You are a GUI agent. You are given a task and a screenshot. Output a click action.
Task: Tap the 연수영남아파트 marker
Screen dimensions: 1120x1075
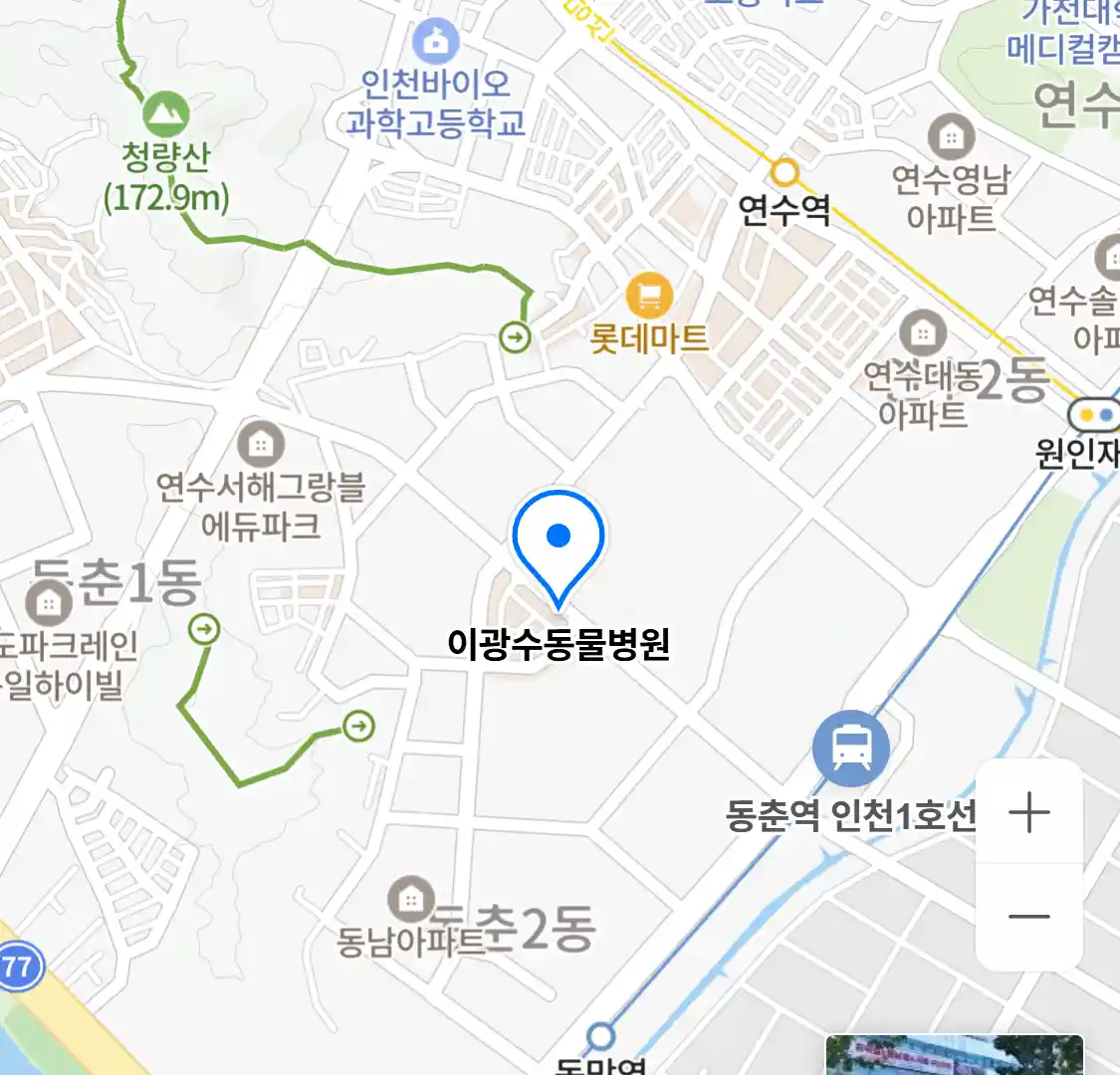[951, 136]
